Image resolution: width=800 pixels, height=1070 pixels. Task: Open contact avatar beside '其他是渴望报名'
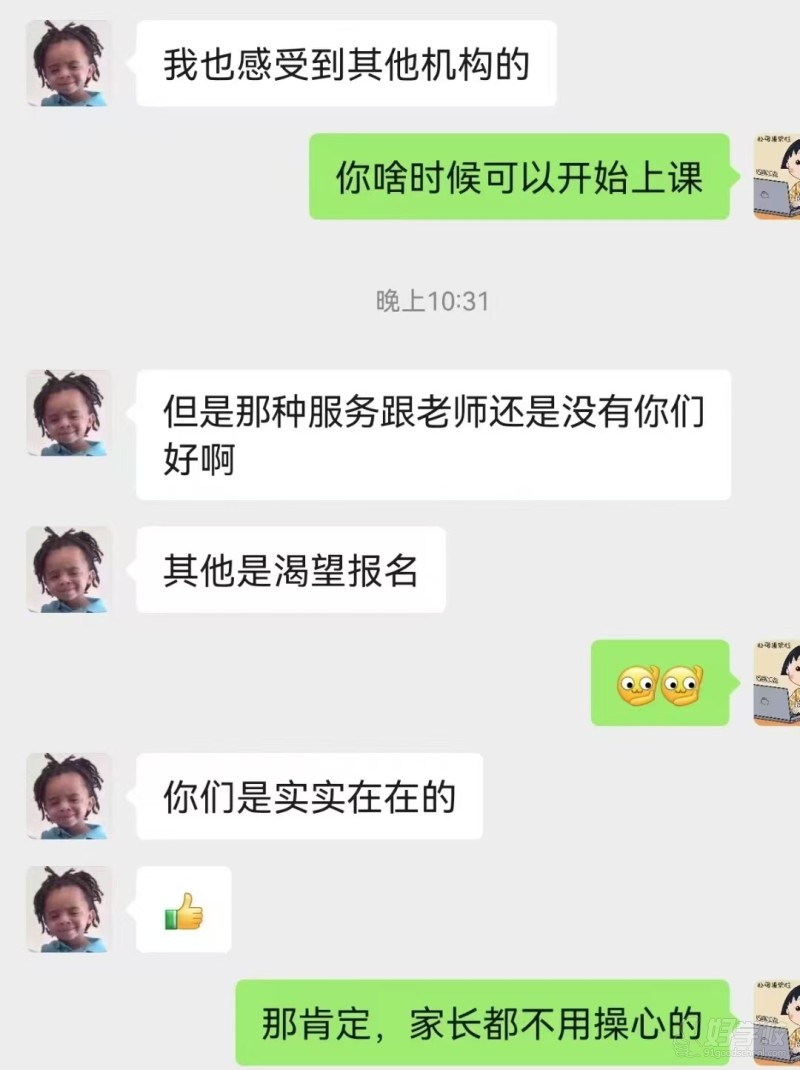click(x=69, y=570)
